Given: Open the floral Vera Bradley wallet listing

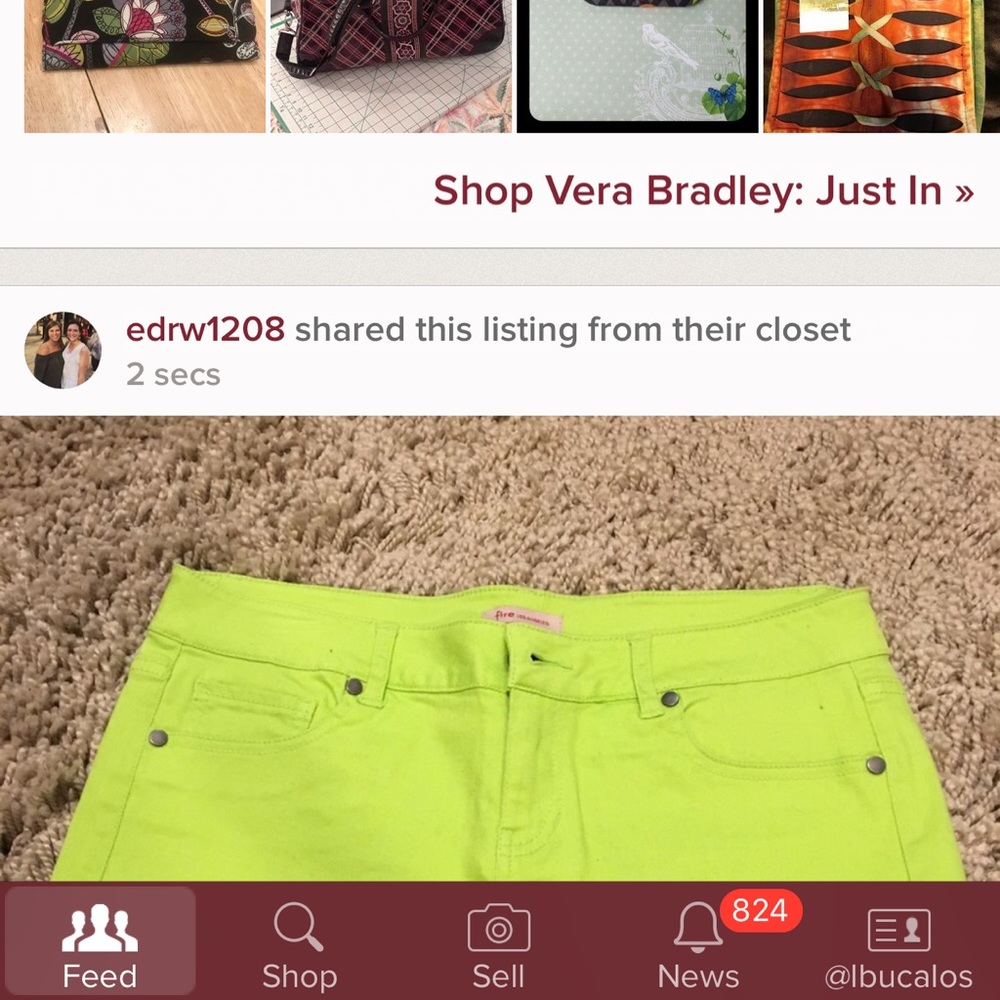Looking at the screenshot, I should tap(145, 65).
